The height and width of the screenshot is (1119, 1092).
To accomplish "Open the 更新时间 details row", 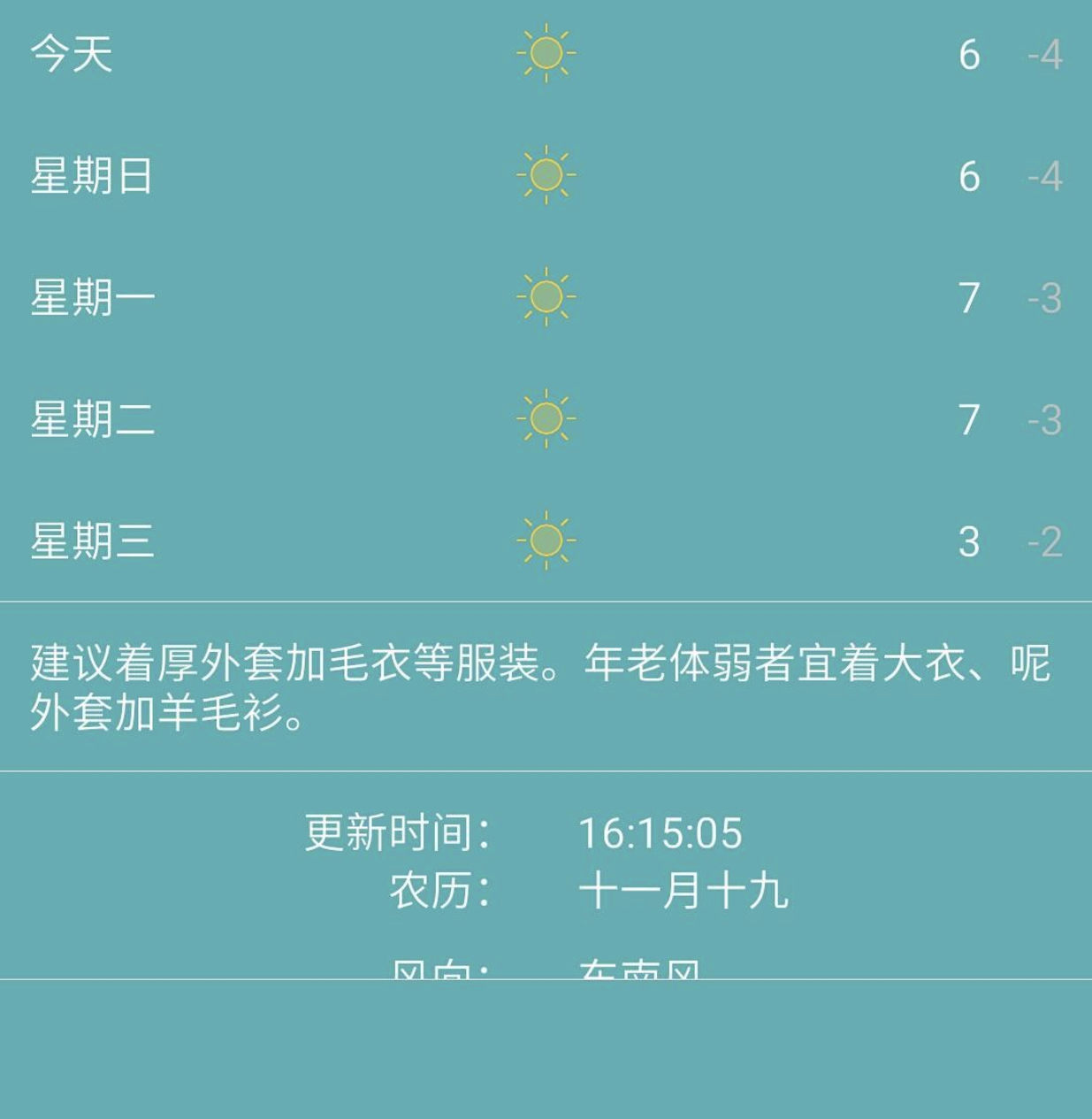I will tap(546, 832).
